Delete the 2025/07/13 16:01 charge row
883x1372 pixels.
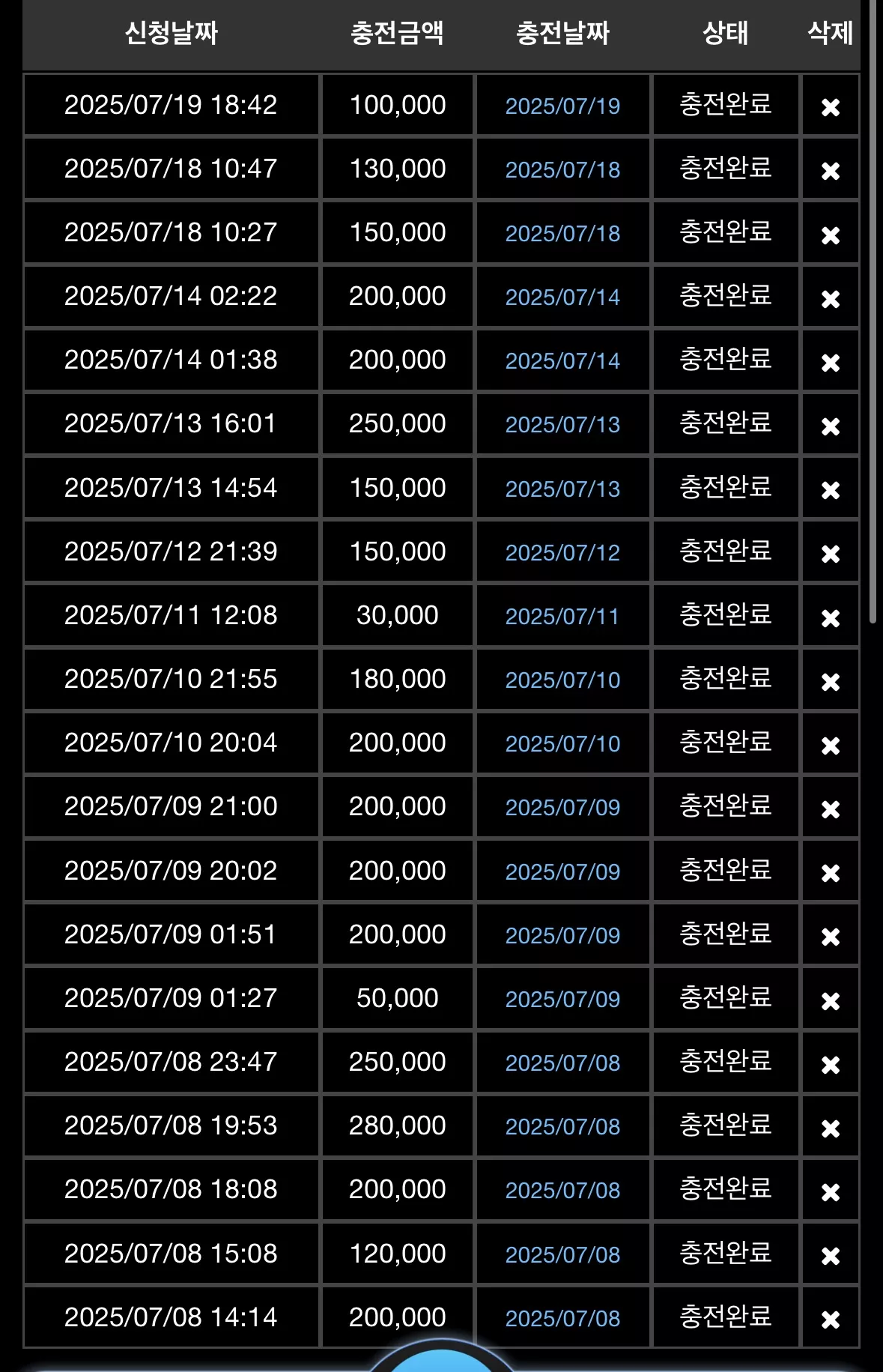pos(830,426)
